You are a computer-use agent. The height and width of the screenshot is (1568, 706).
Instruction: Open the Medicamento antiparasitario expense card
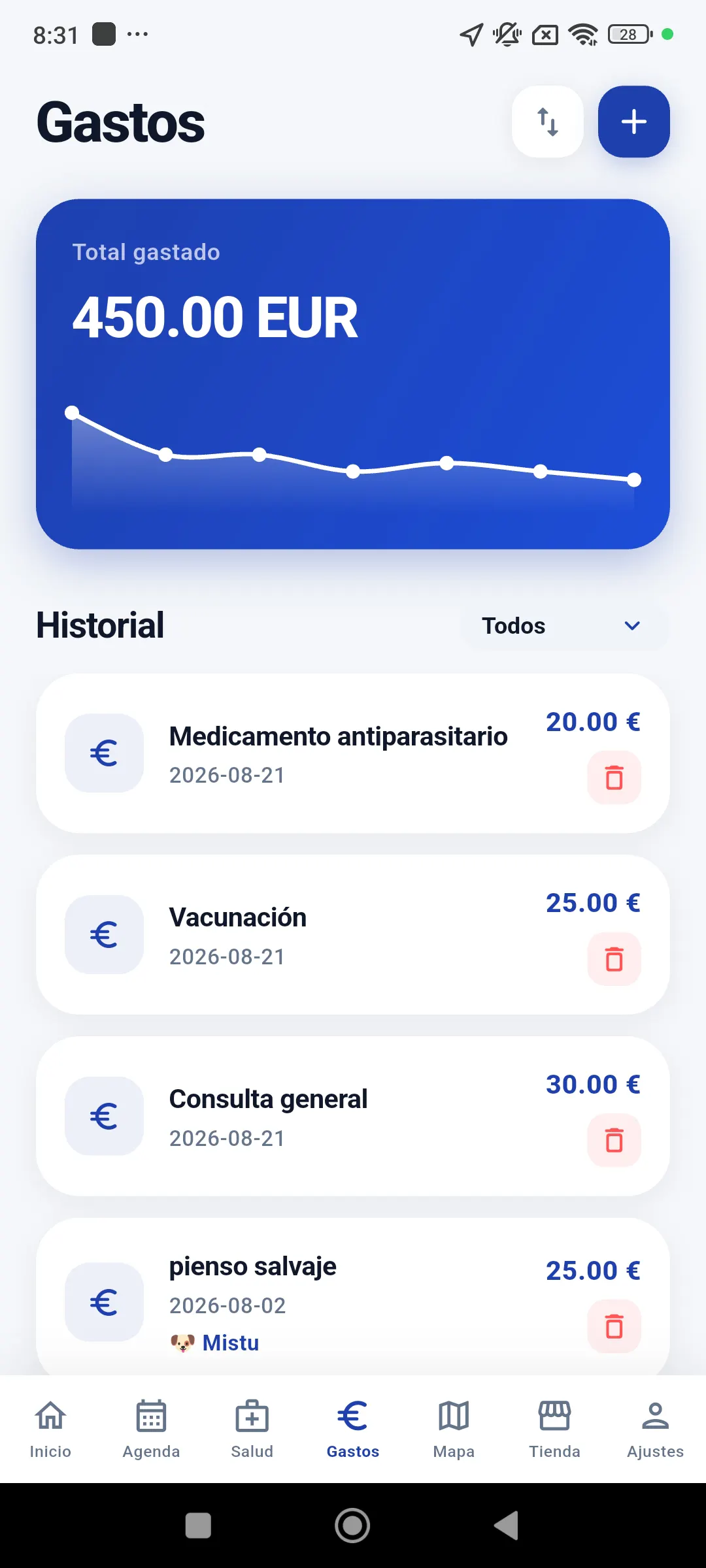pos(353,753)
